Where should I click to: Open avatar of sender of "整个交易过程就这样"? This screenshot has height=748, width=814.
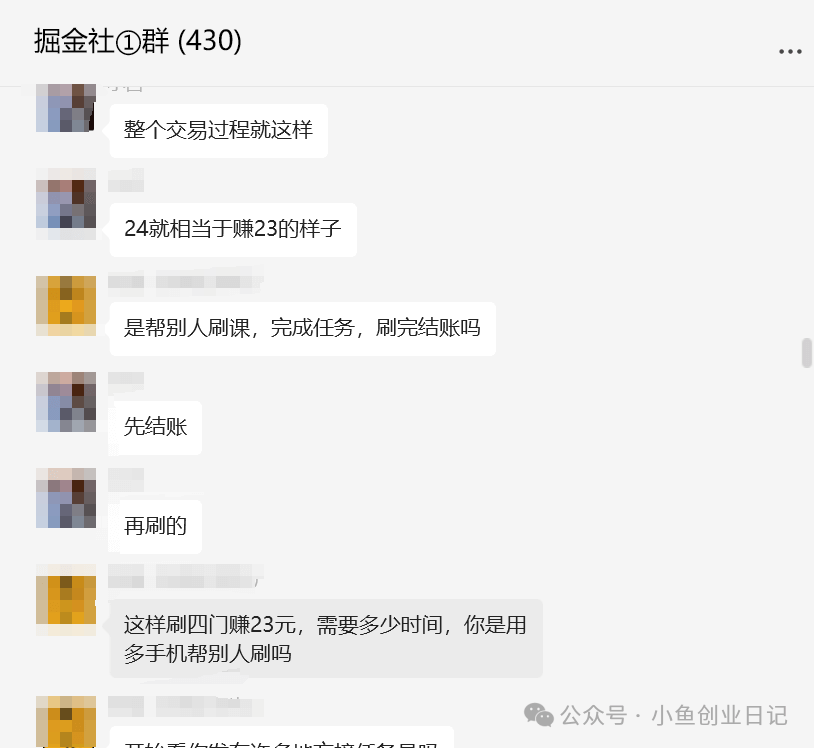click(66, 108)
